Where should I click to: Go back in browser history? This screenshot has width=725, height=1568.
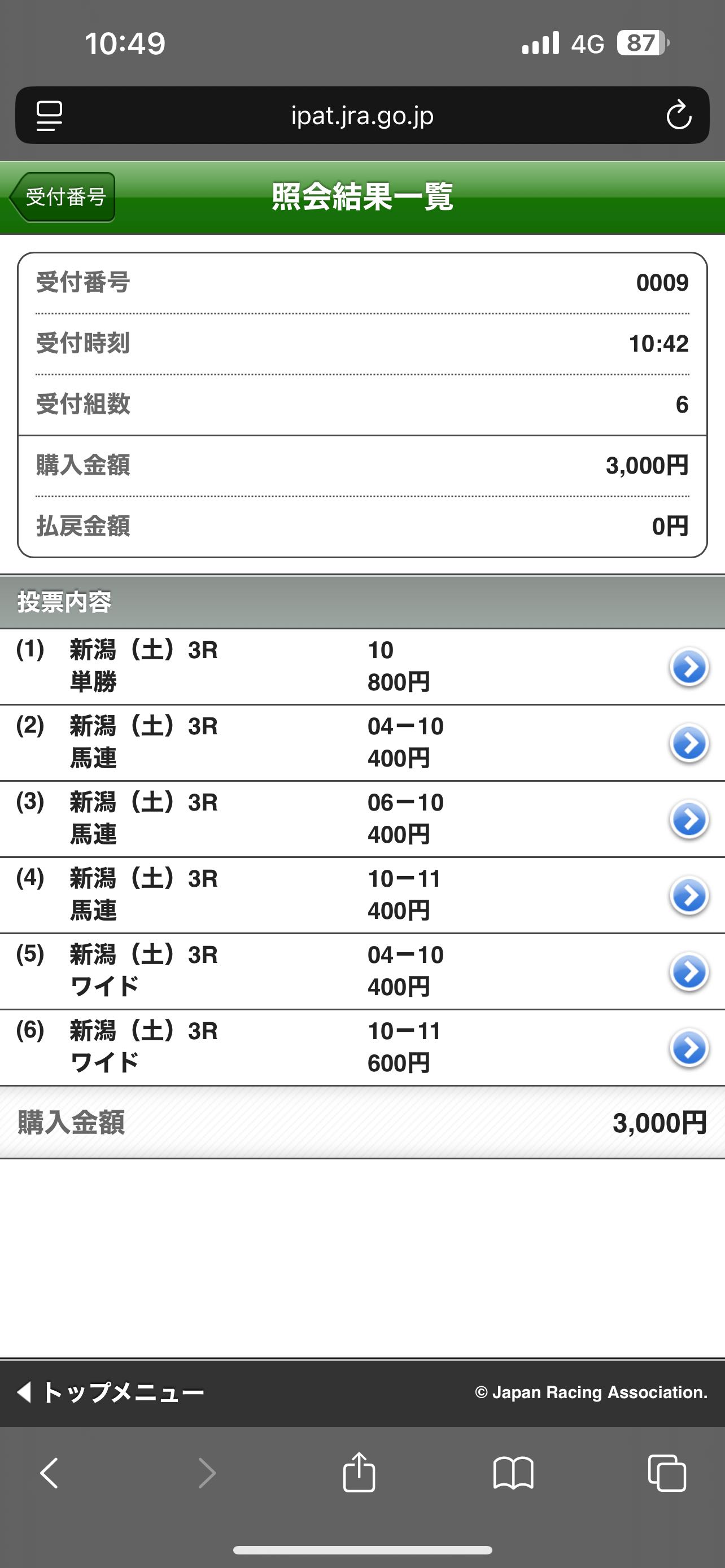click(49, 1473)
